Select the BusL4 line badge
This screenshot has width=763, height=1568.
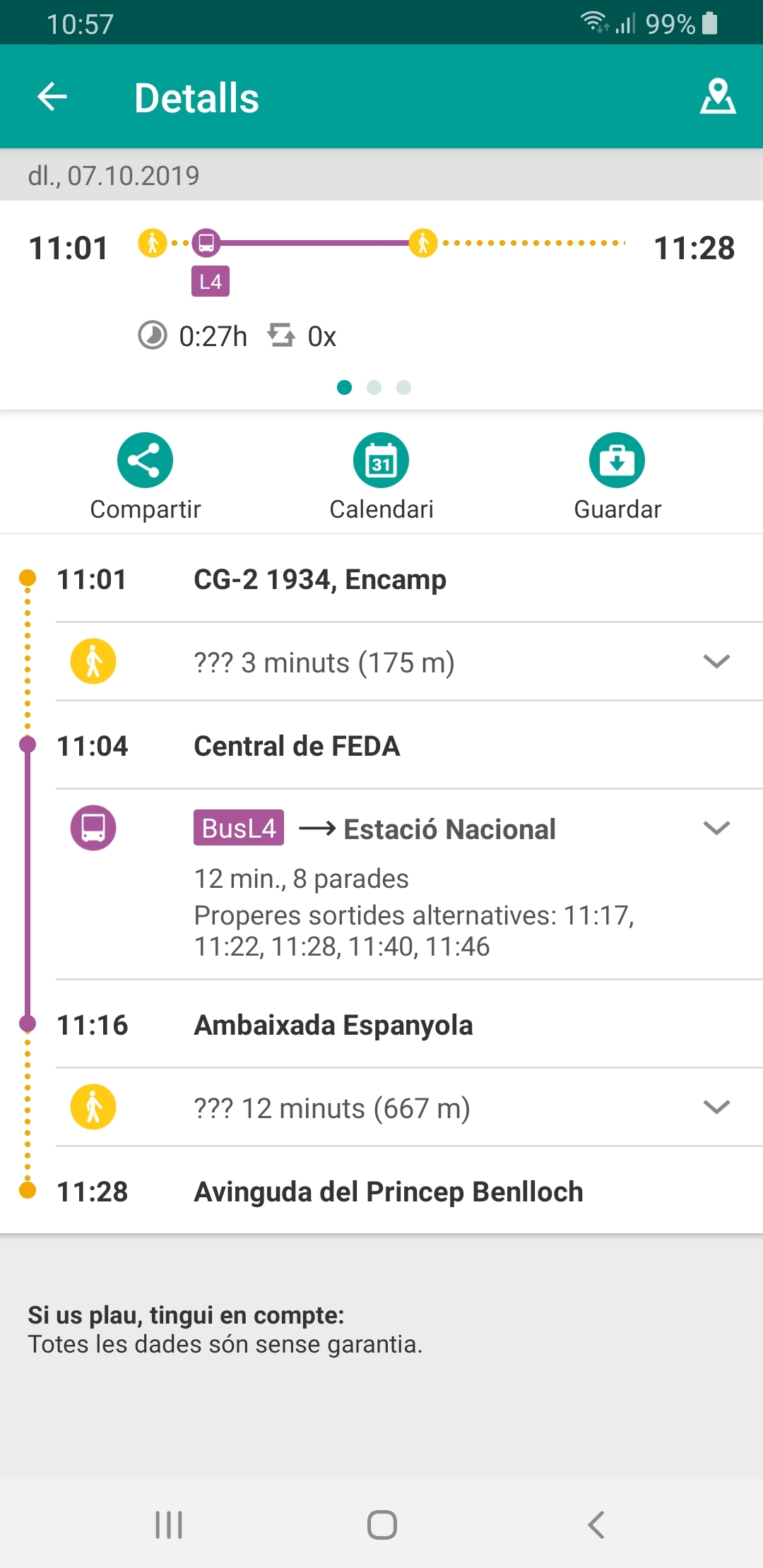pos(237,828)
